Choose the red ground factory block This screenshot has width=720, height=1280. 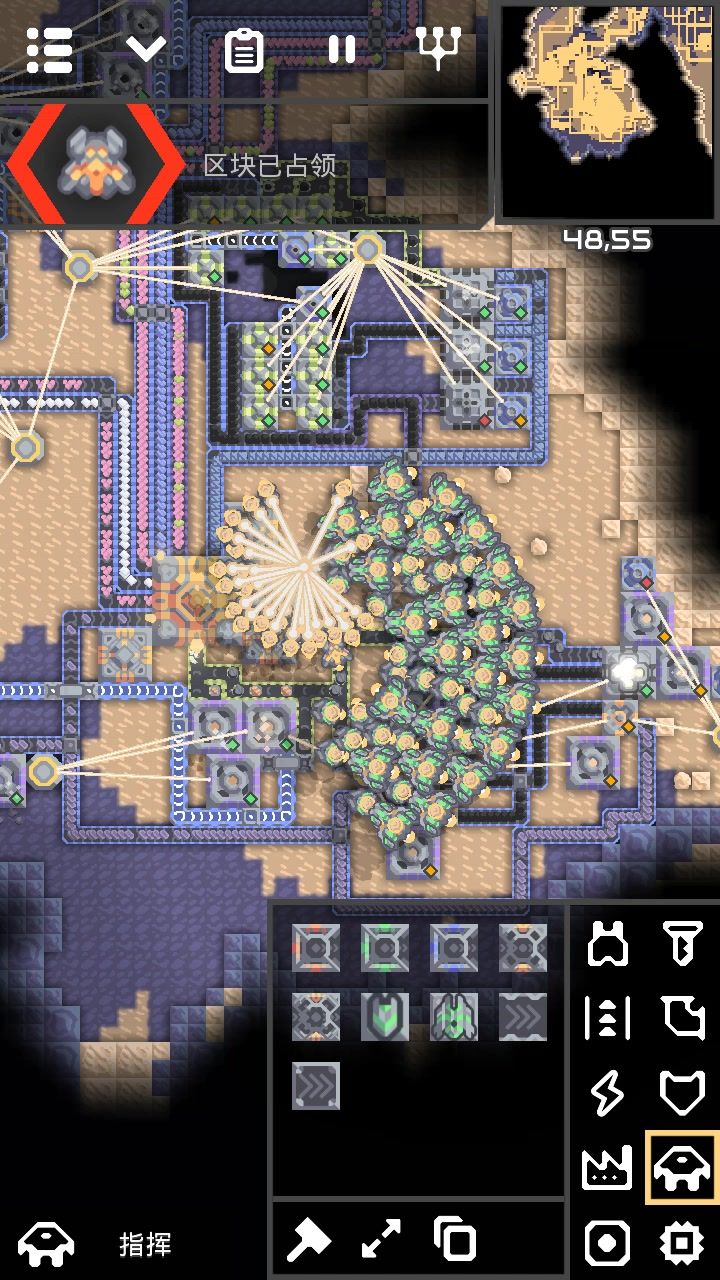tap(316, 947)
